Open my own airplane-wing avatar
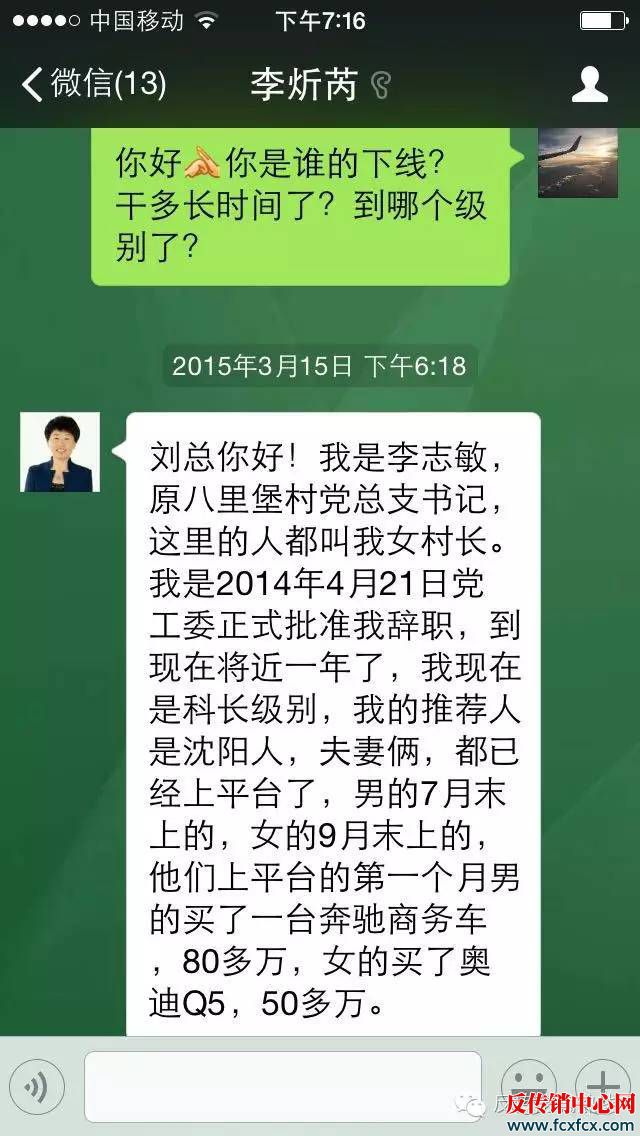Viewport: 640px width, 1136px height. pyautogui.click(x=577, y=163)
